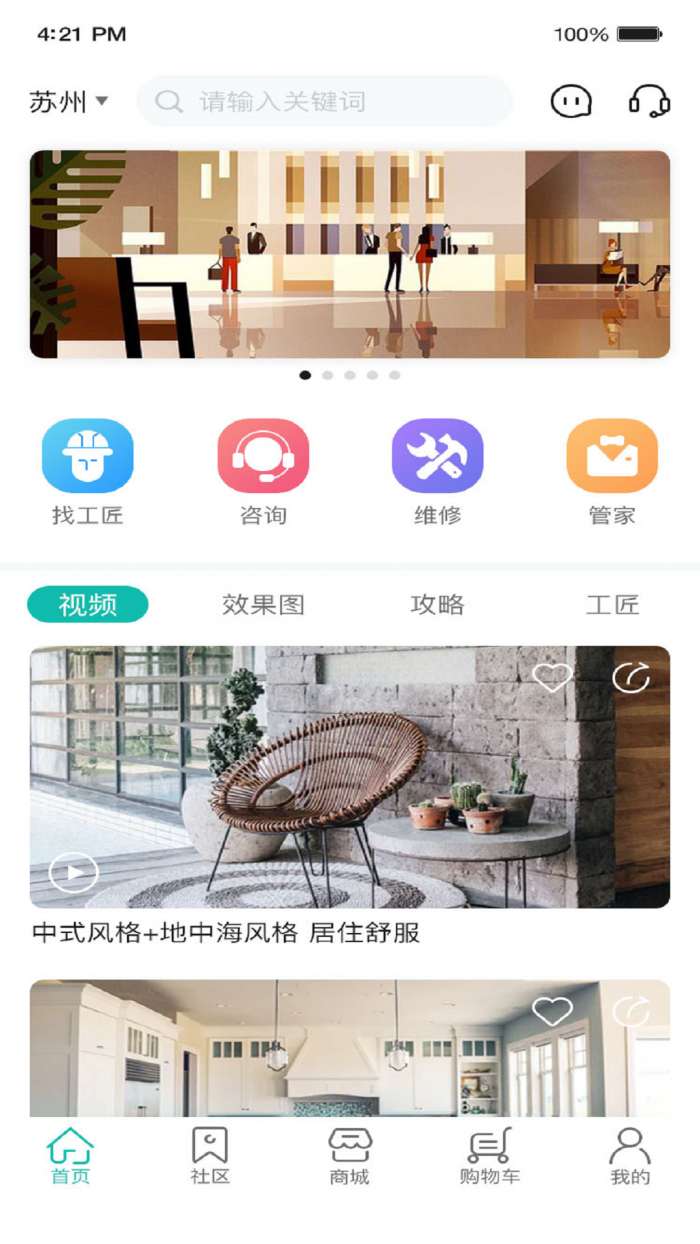Image resolution: width=700 pixels, height=1244 pixels.
Task: Select the 视频 tab
Action: point(87,604)
